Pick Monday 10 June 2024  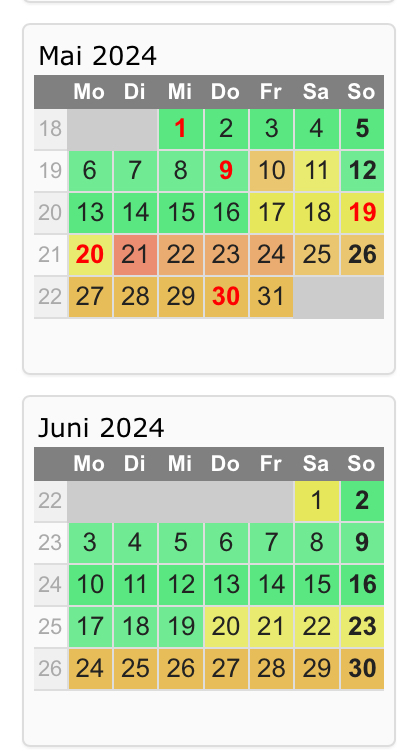[x=90, y=585]
